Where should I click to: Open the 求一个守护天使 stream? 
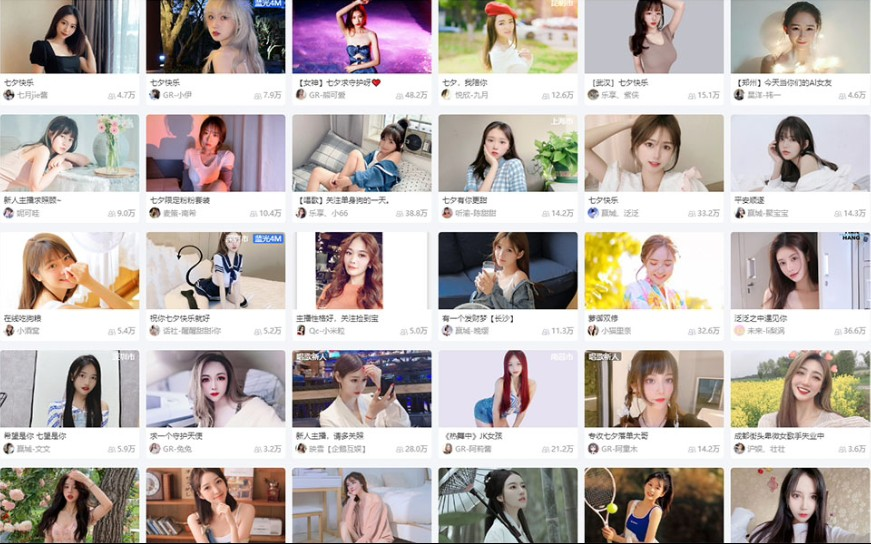tap(215, 388)
